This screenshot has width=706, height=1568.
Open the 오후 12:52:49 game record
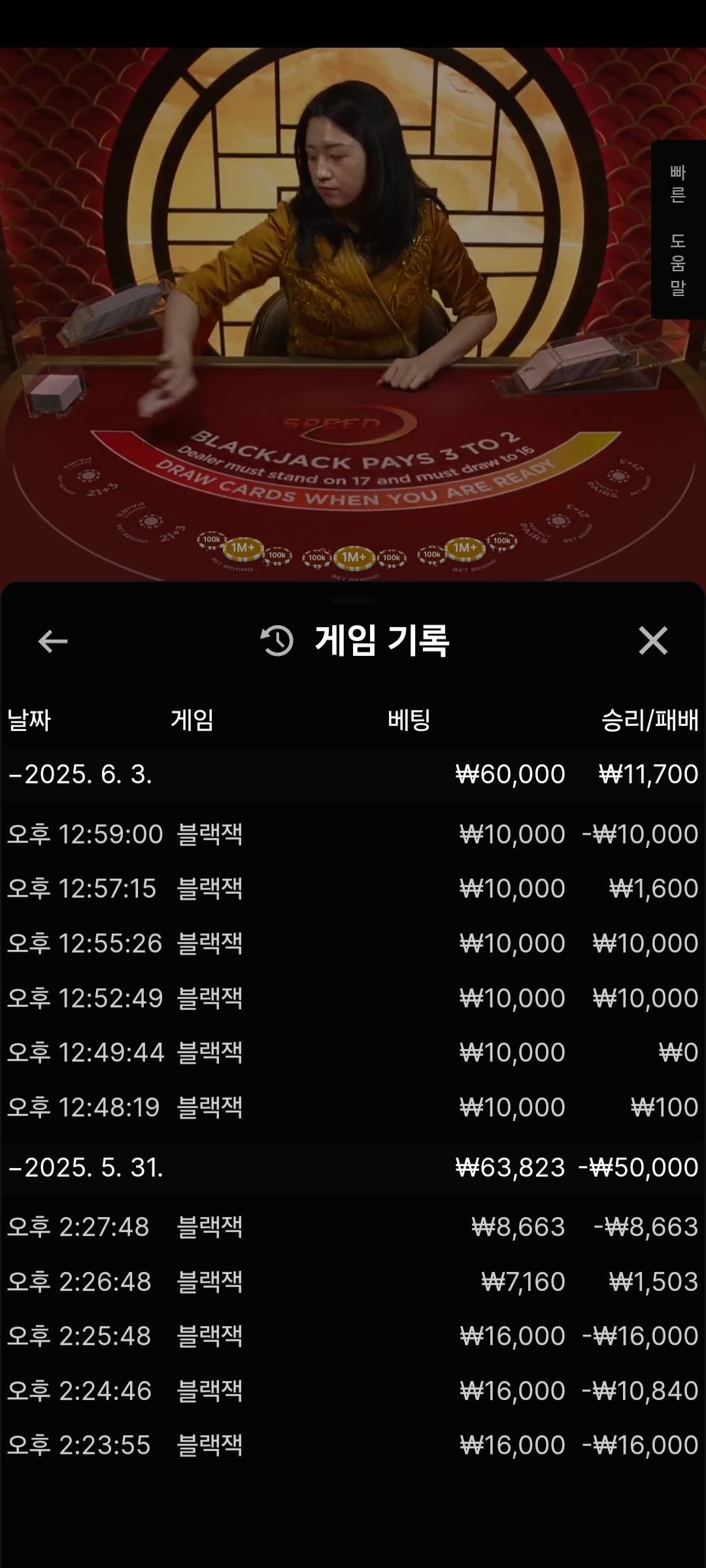click(x=353, y=998)
